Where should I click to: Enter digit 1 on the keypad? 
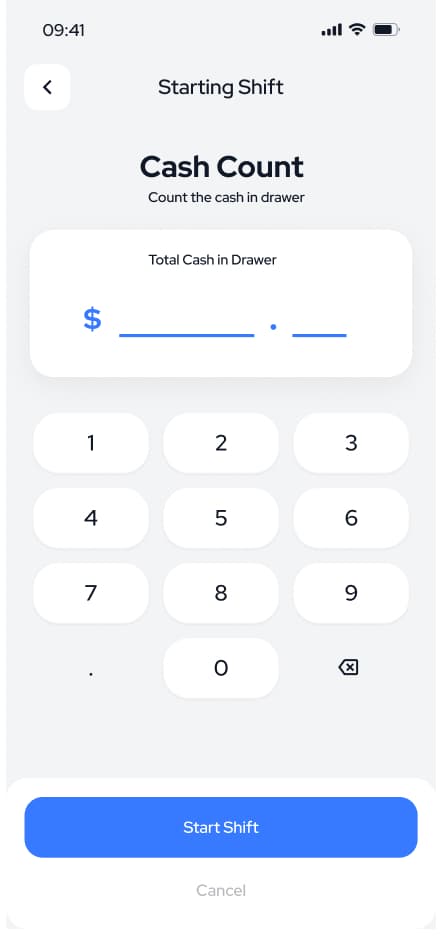[91, 443]
